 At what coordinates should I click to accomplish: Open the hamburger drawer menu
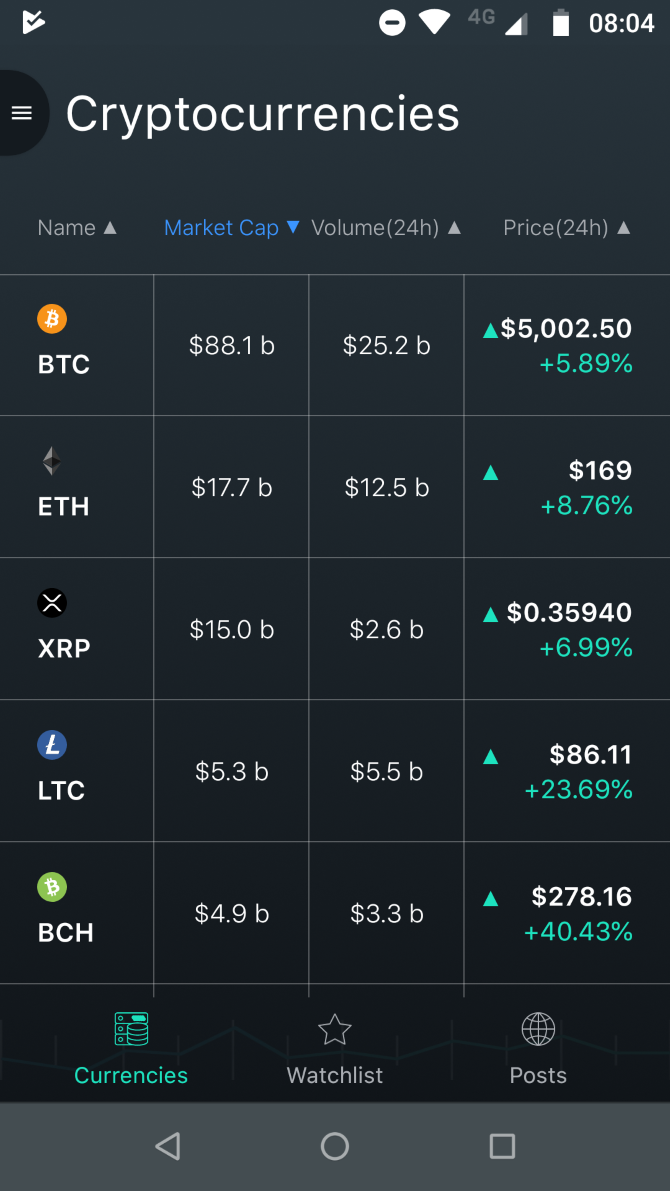coord(22,113)
